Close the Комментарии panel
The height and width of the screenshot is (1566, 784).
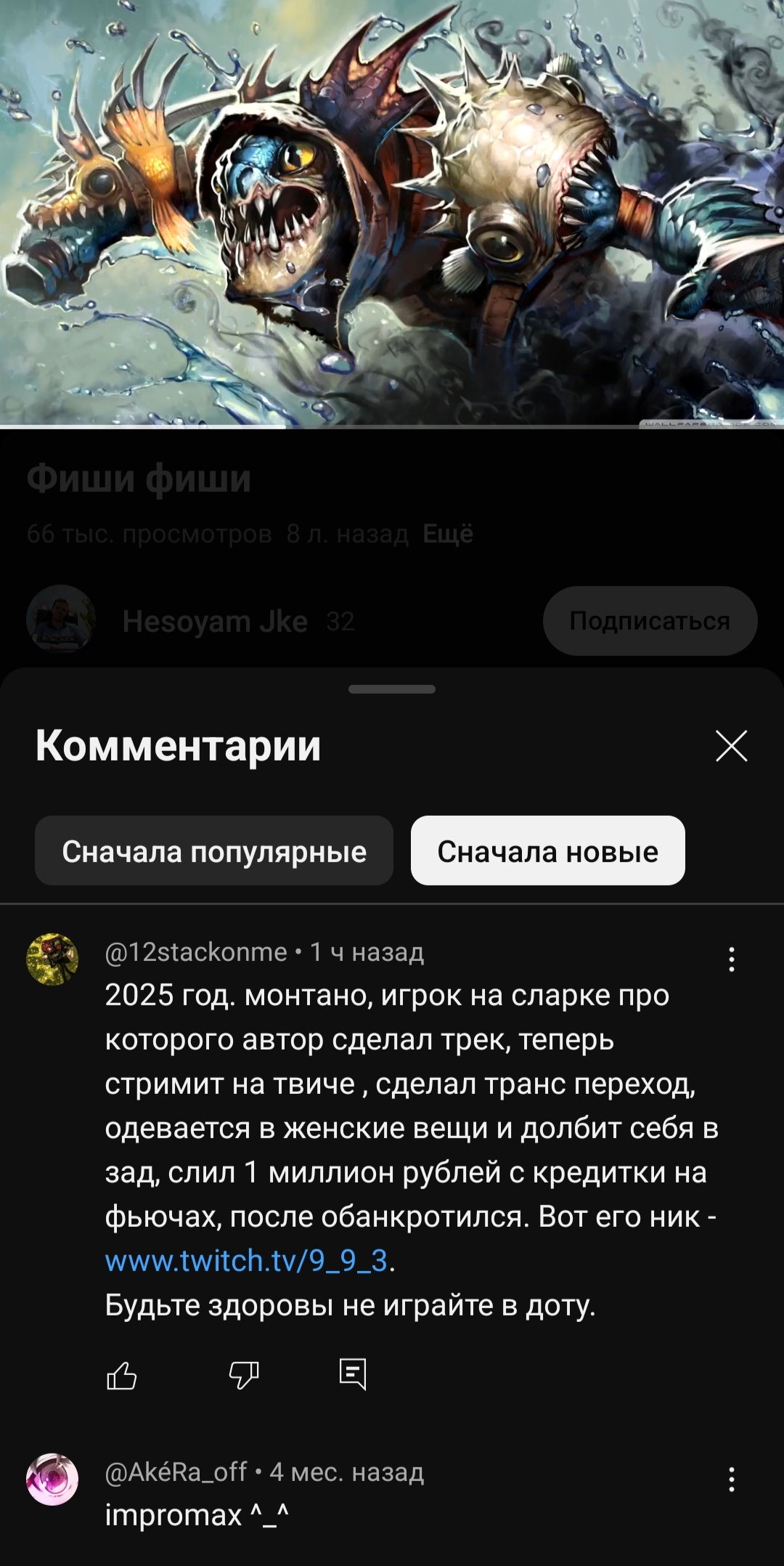[x=731, y=746]
